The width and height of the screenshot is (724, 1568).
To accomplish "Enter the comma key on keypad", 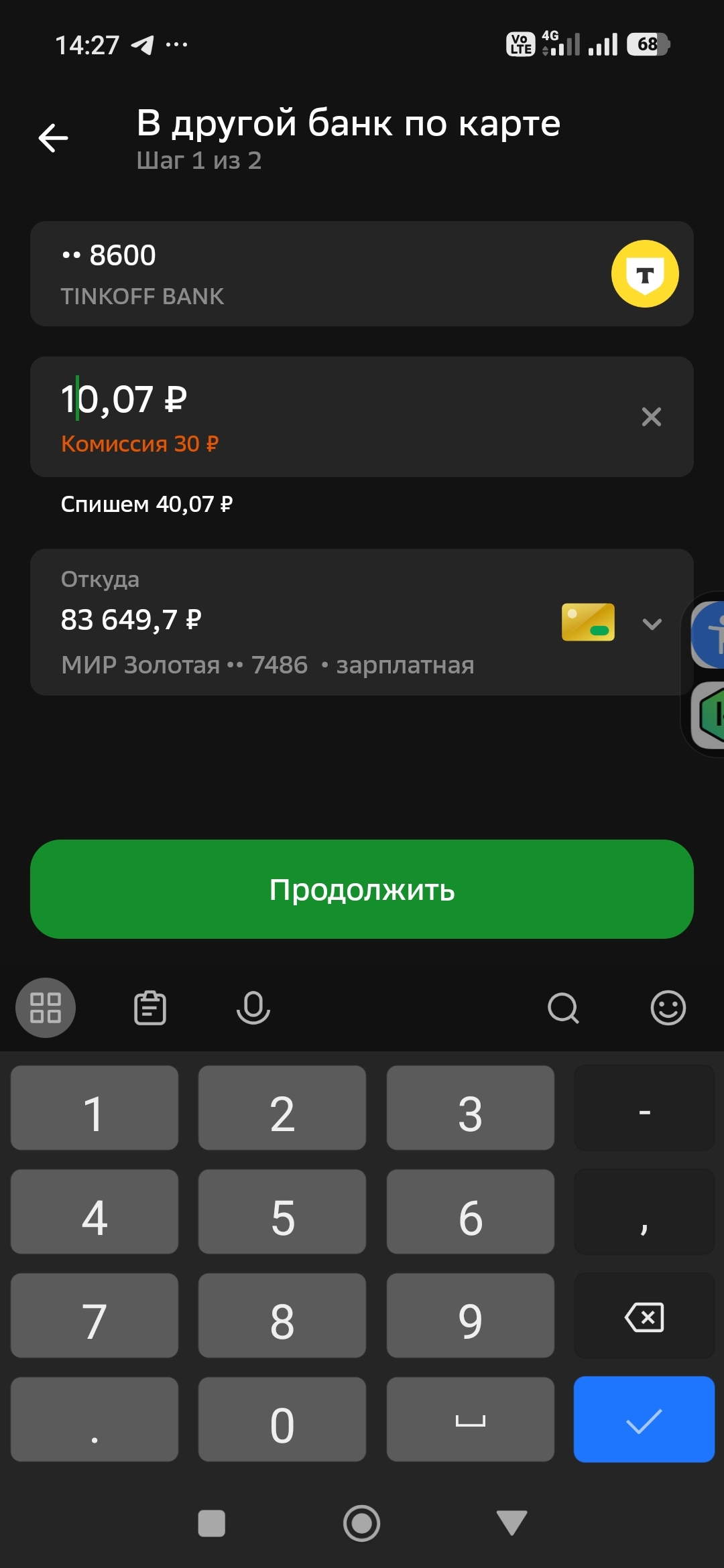I will tap(644, 1212).
